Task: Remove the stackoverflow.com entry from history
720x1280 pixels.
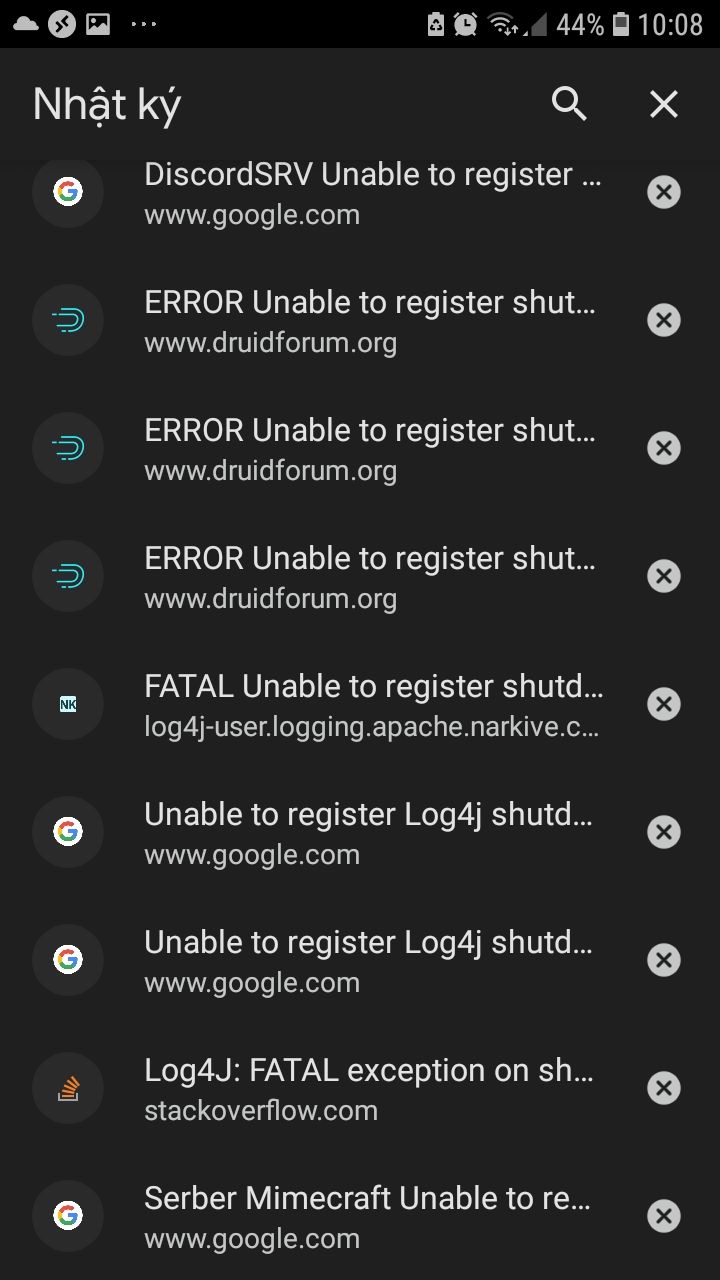Action: pos(663,1088)
